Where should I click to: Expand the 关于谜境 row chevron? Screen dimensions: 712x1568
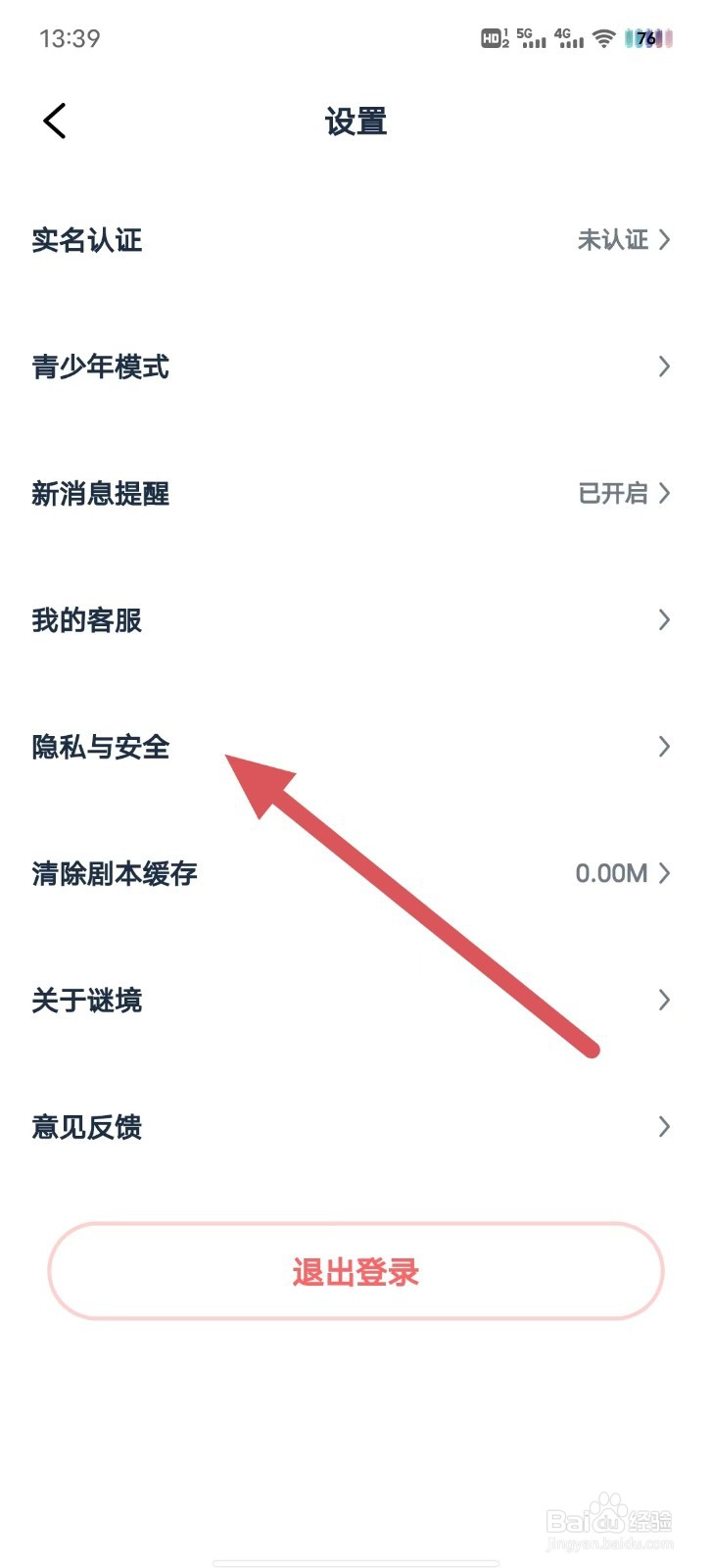[664, 1000]
